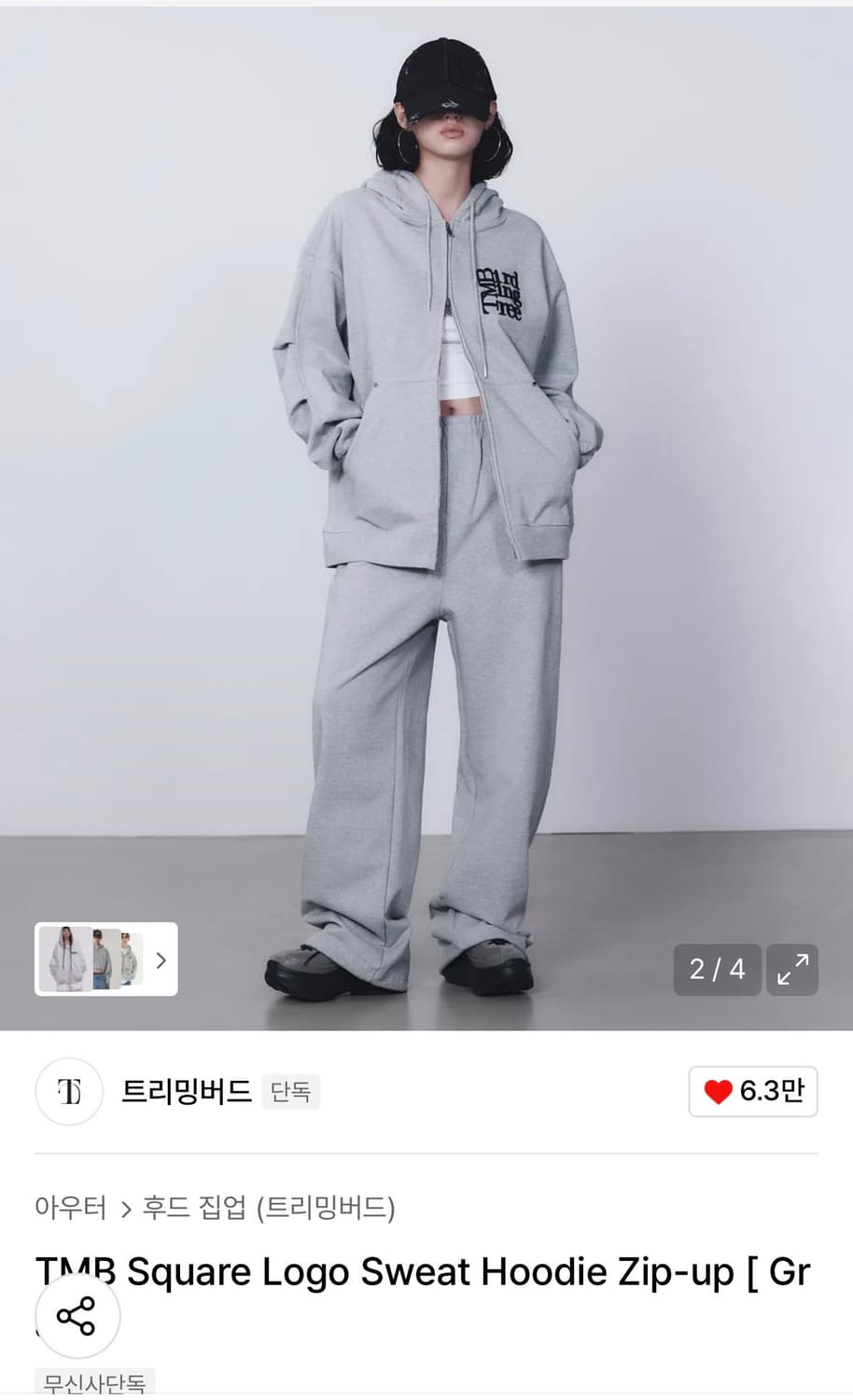853x1400 pixels.
Task: Select the 아우터 category in the breadcrumb
Action: tap(70, 1208)
